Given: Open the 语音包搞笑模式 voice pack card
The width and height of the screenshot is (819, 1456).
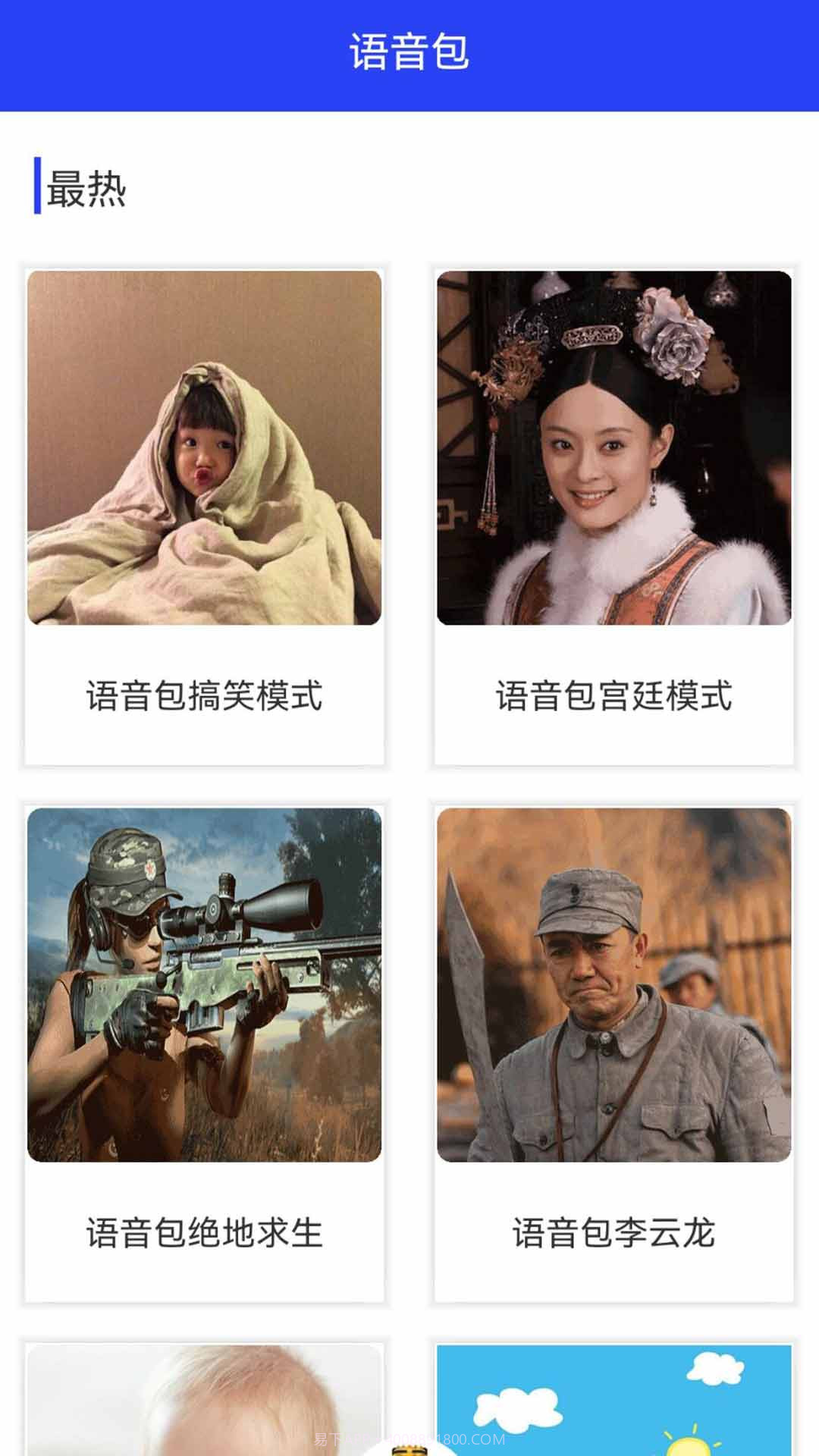Looking at the screenshot, I should click(204, 516).
